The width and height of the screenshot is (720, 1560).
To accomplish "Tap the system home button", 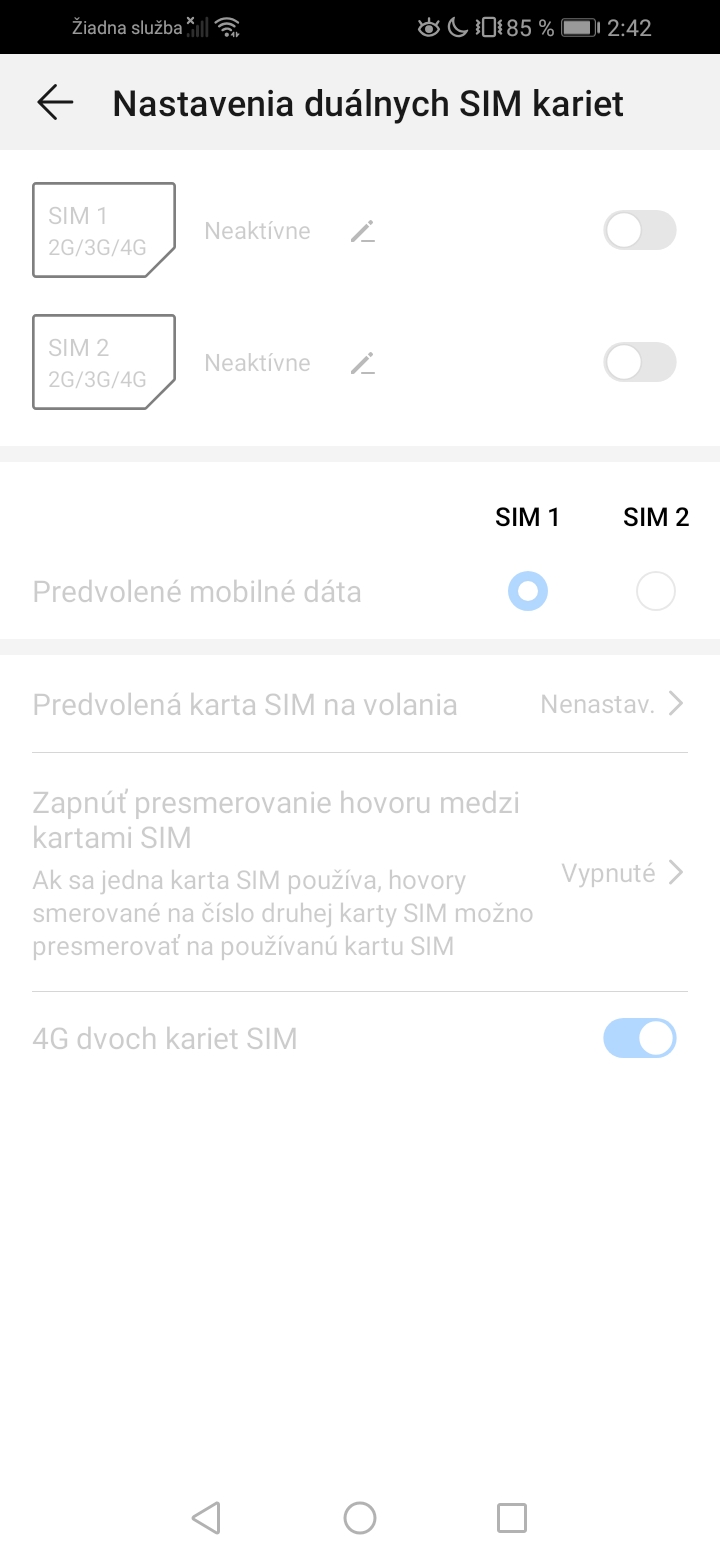I will point(360,1518).
